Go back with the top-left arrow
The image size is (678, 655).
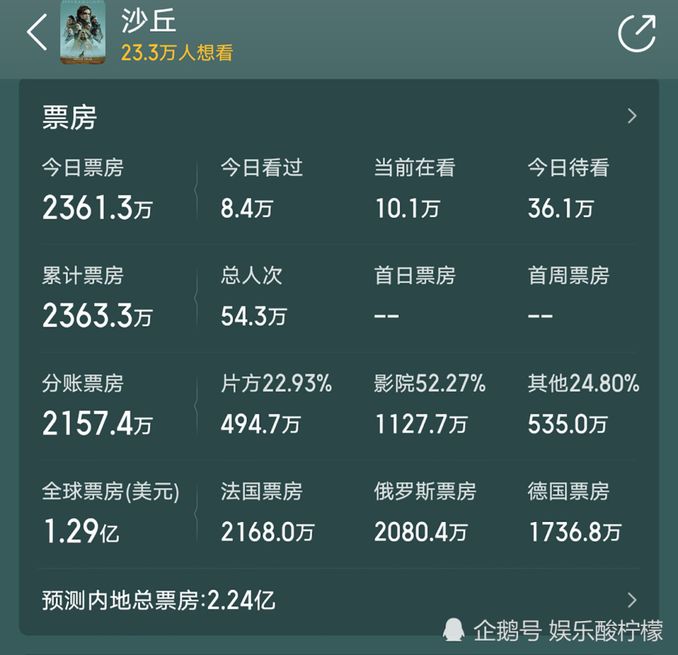37,32
